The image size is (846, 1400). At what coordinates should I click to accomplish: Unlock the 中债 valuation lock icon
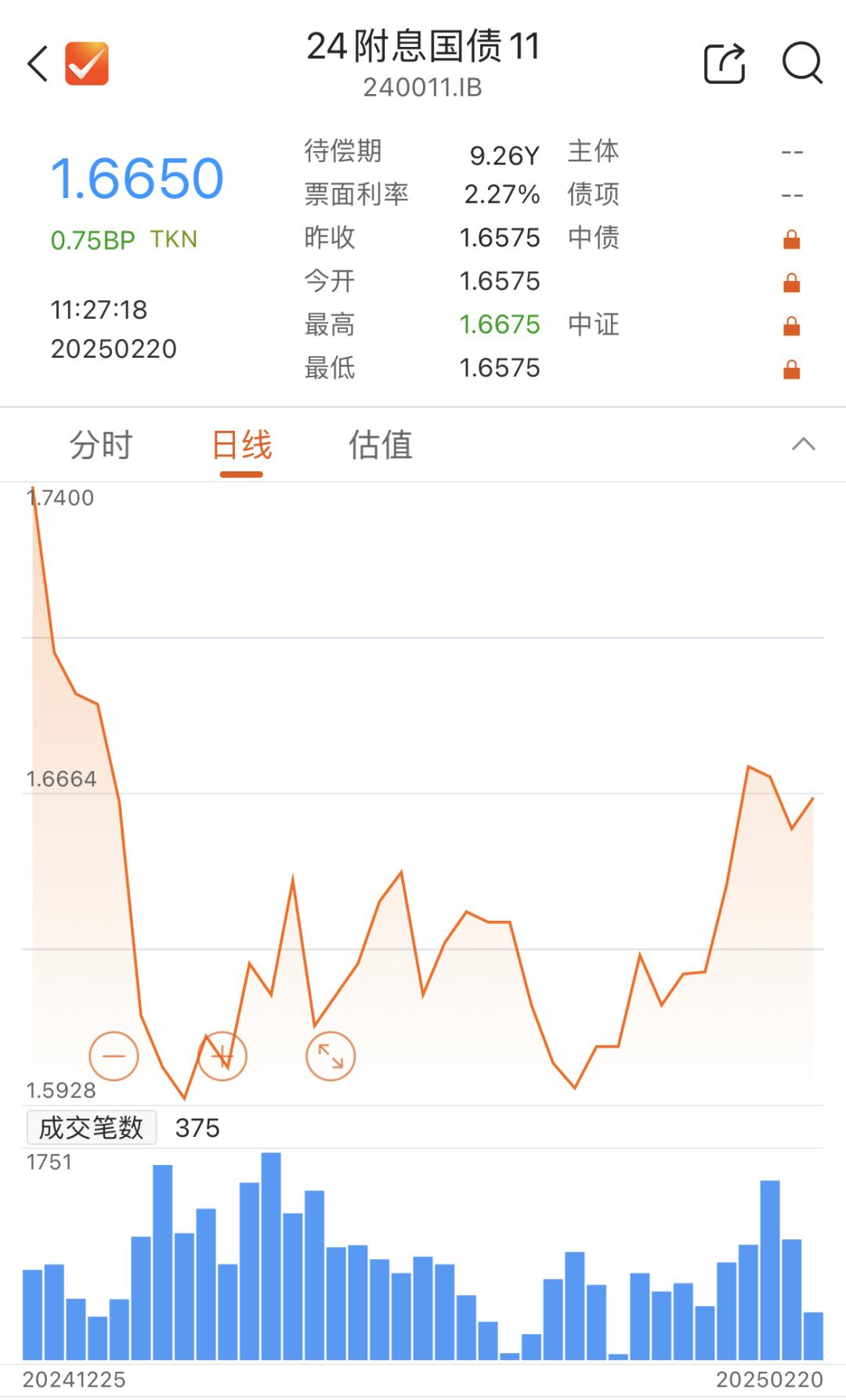point(792,240)
